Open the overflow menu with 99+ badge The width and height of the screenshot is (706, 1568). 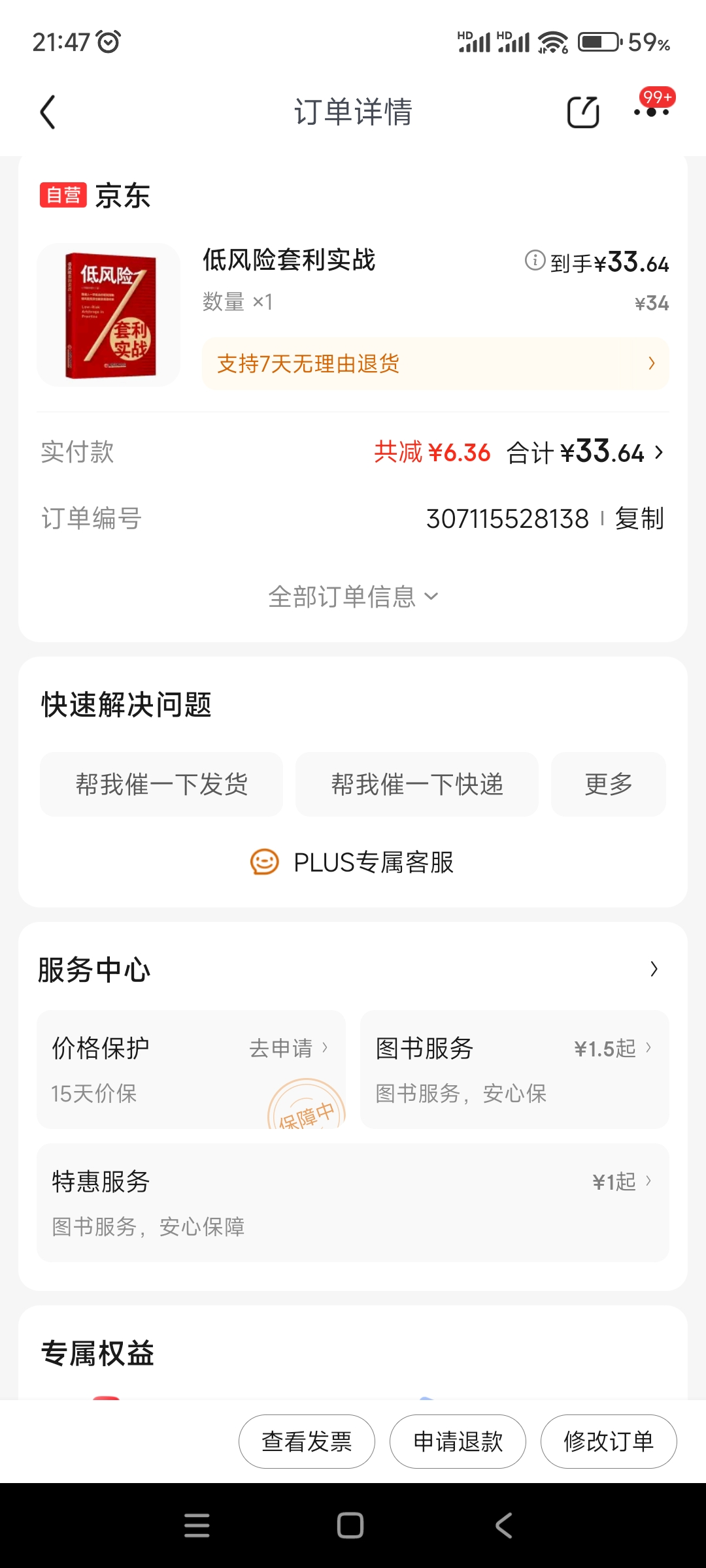click(x=652, y=112)
